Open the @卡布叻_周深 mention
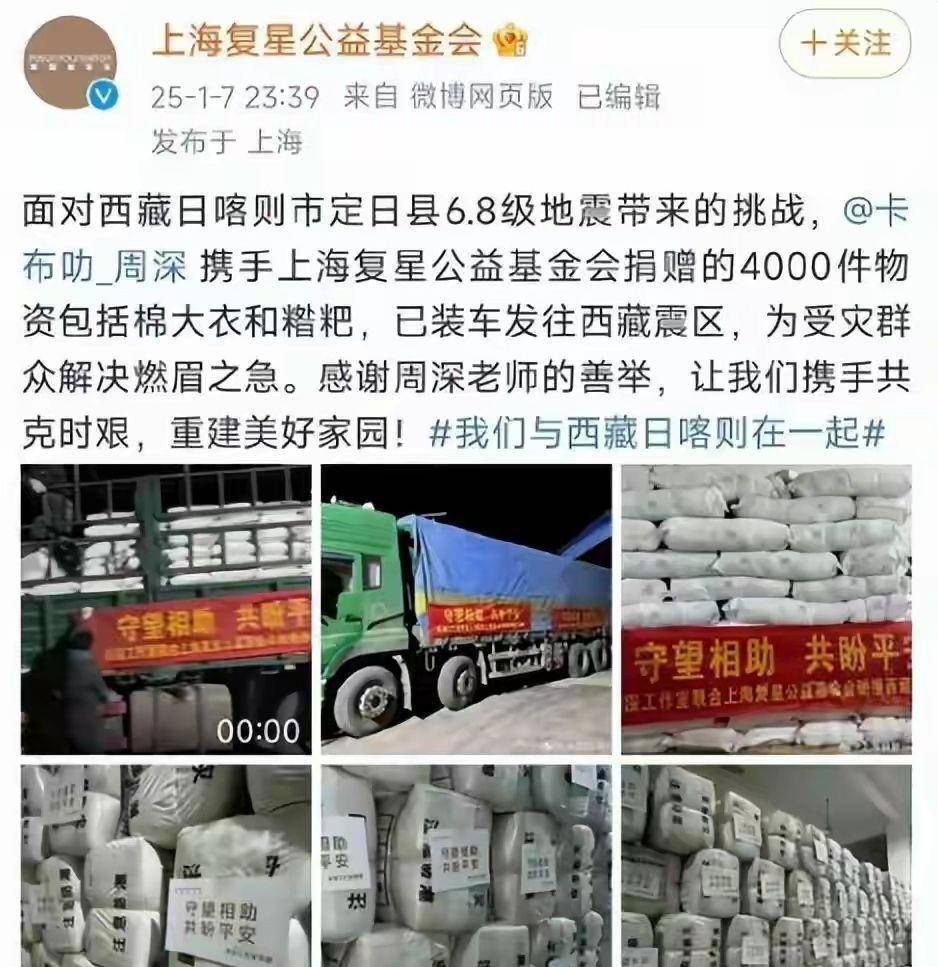Screen dimensions: 938x967 click(103, 269)
